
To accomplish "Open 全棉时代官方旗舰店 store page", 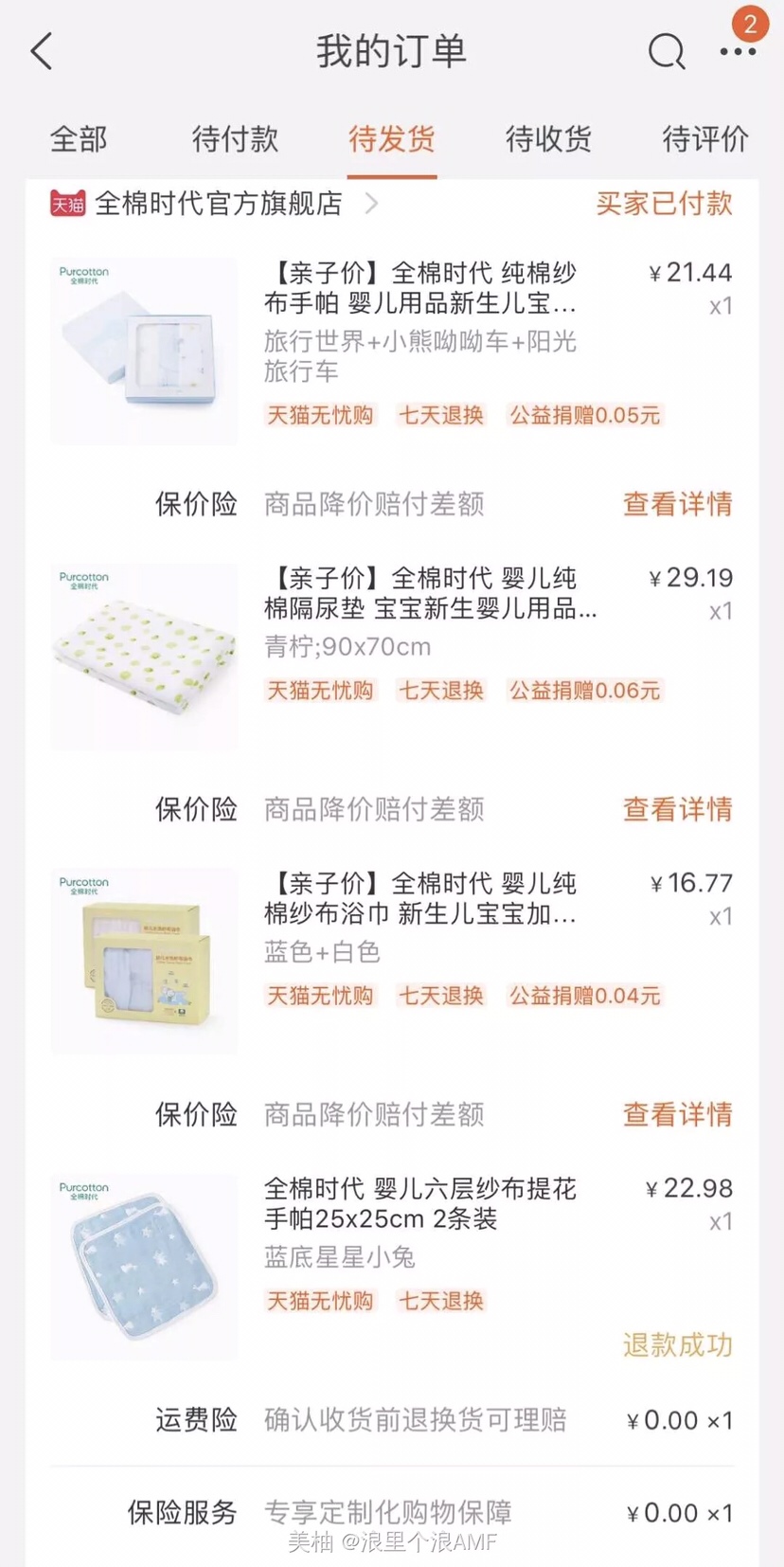I will tap(218, 204).
